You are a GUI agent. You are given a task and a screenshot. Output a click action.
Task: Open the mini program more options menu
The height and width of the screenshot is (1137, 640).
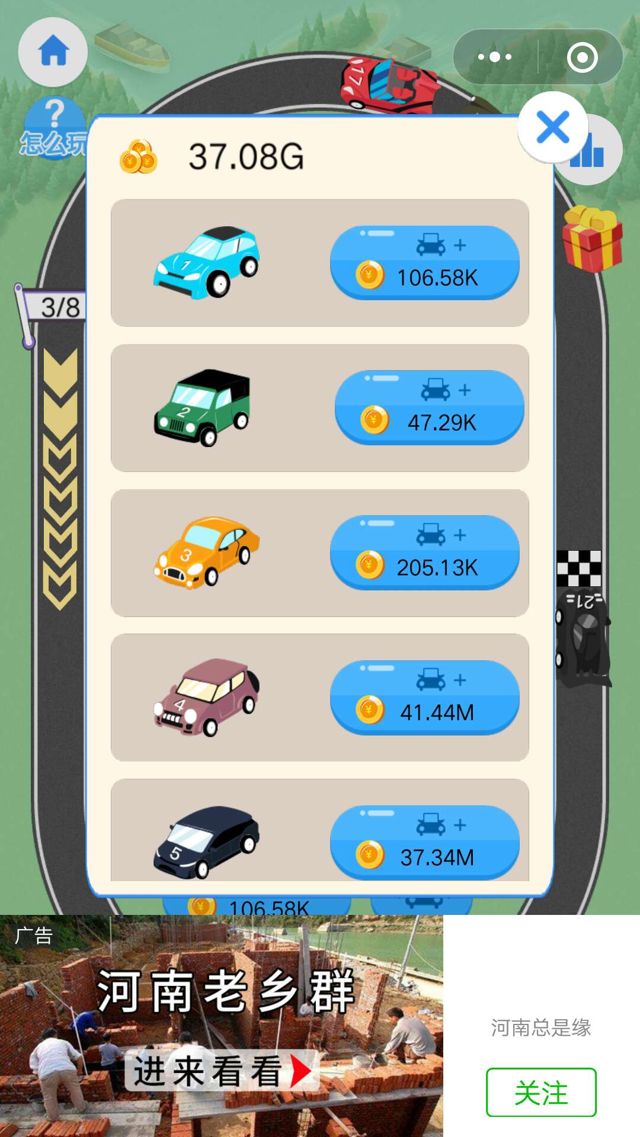pos(495,58)
